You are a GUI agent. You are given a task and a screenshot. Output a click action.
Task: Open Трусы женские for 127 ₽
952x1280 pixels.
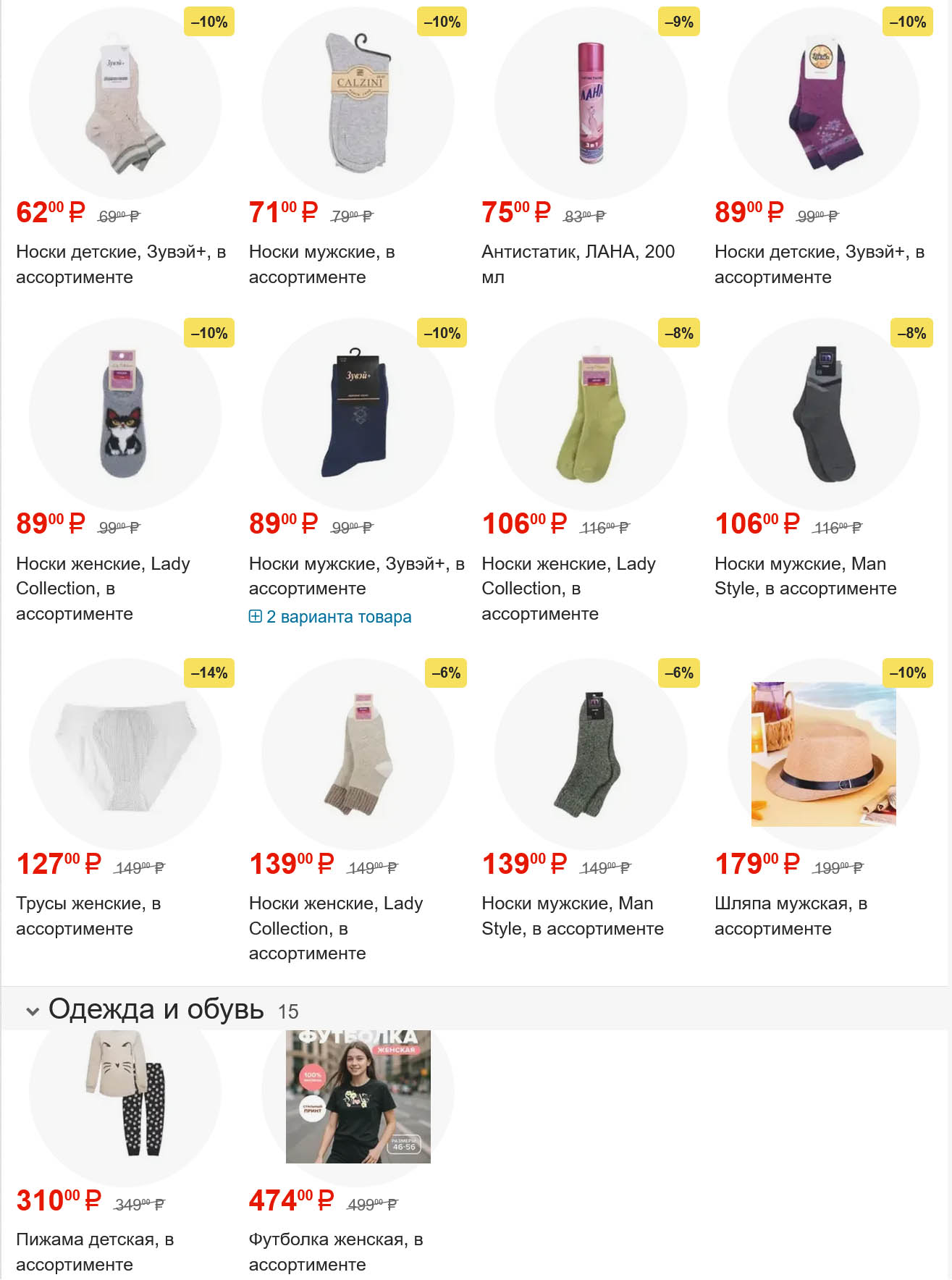88,916
